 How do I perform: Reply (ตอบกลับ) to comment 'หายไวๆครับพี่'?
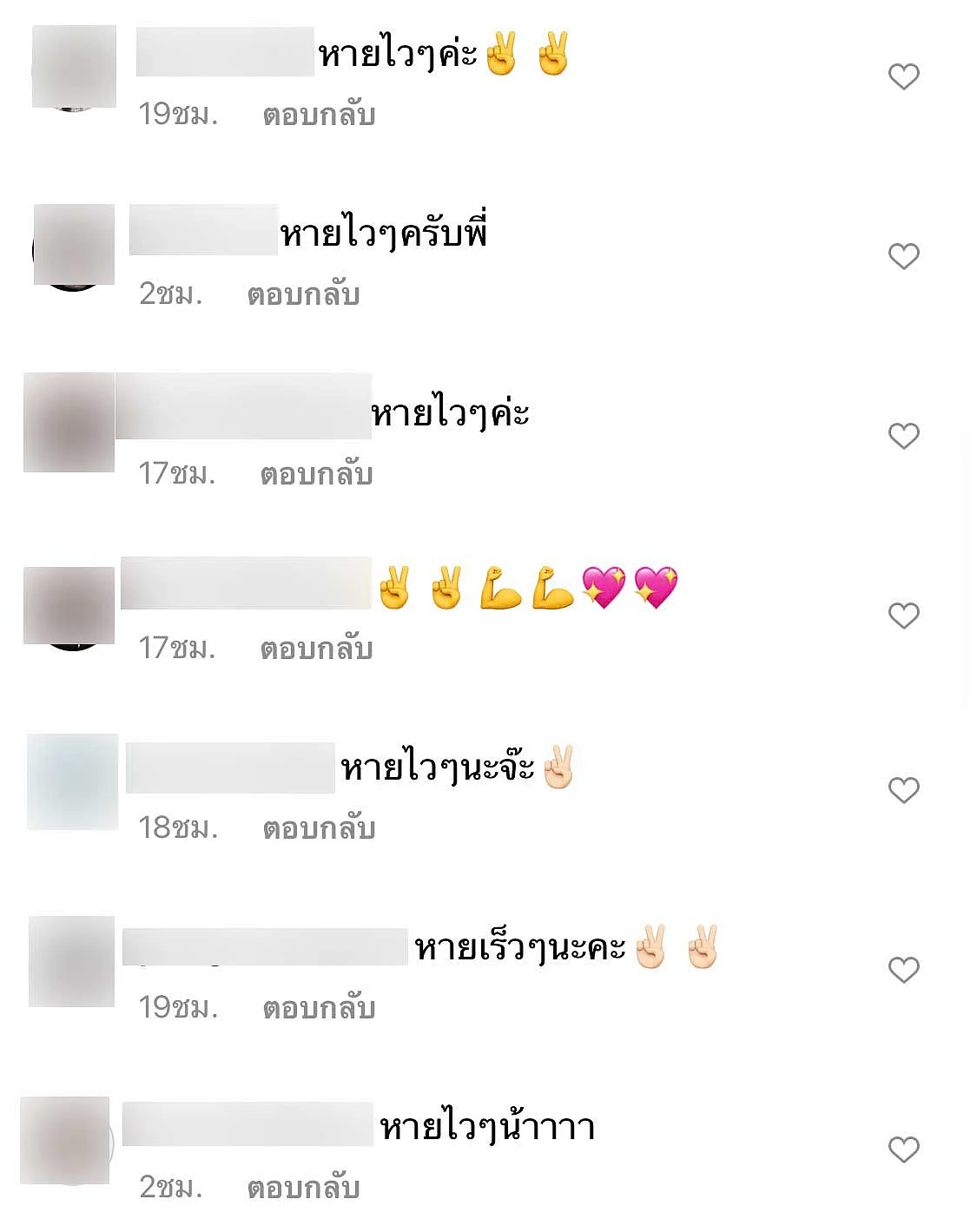(303, 294)
